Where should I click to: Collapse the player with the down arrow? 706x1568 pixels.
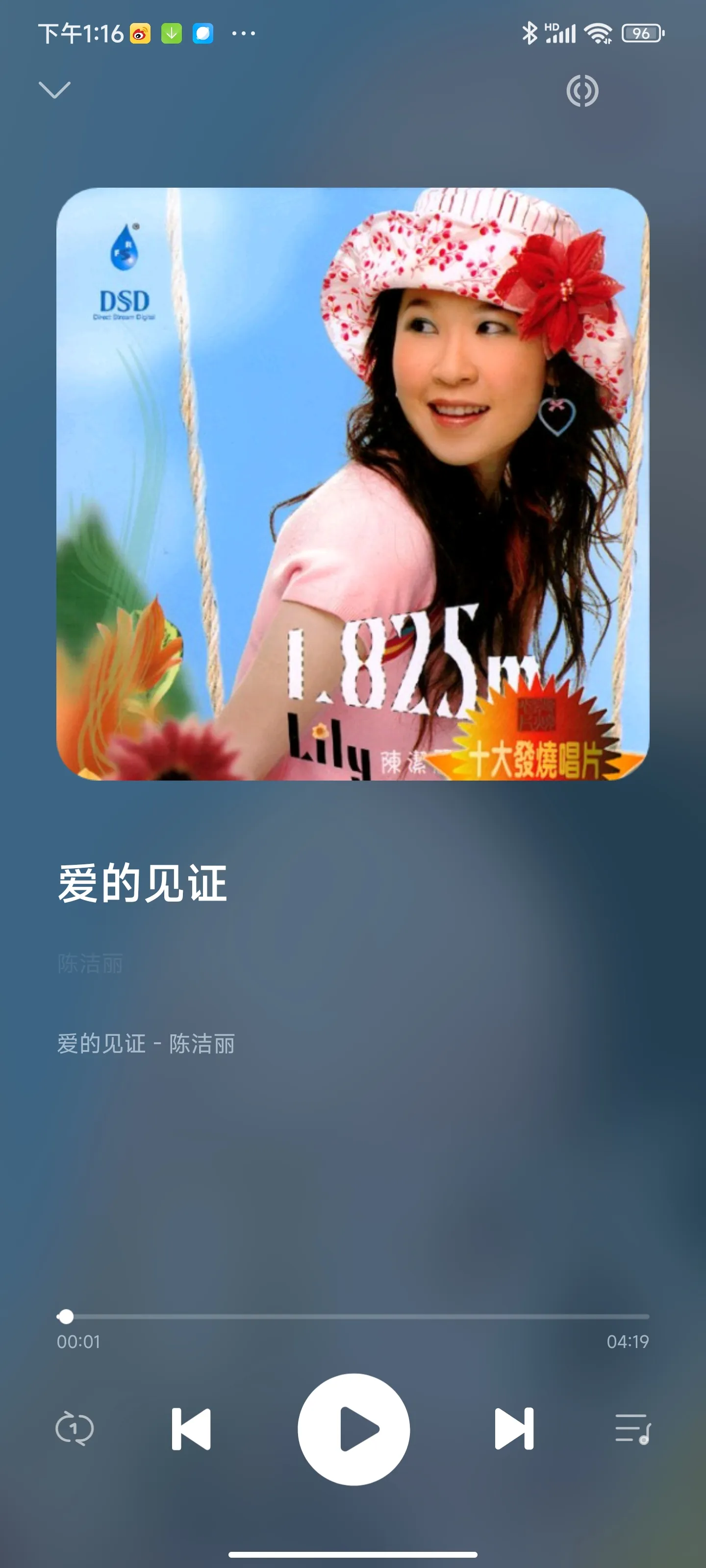(55, 90)
